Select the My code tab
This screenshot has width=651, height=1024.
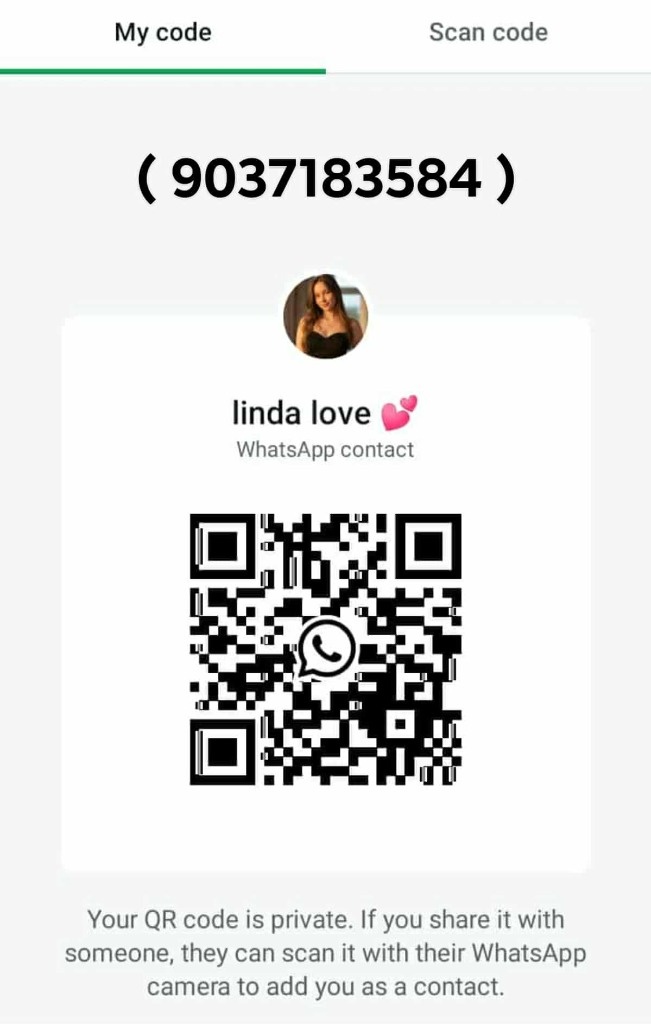tap(163, 33)
